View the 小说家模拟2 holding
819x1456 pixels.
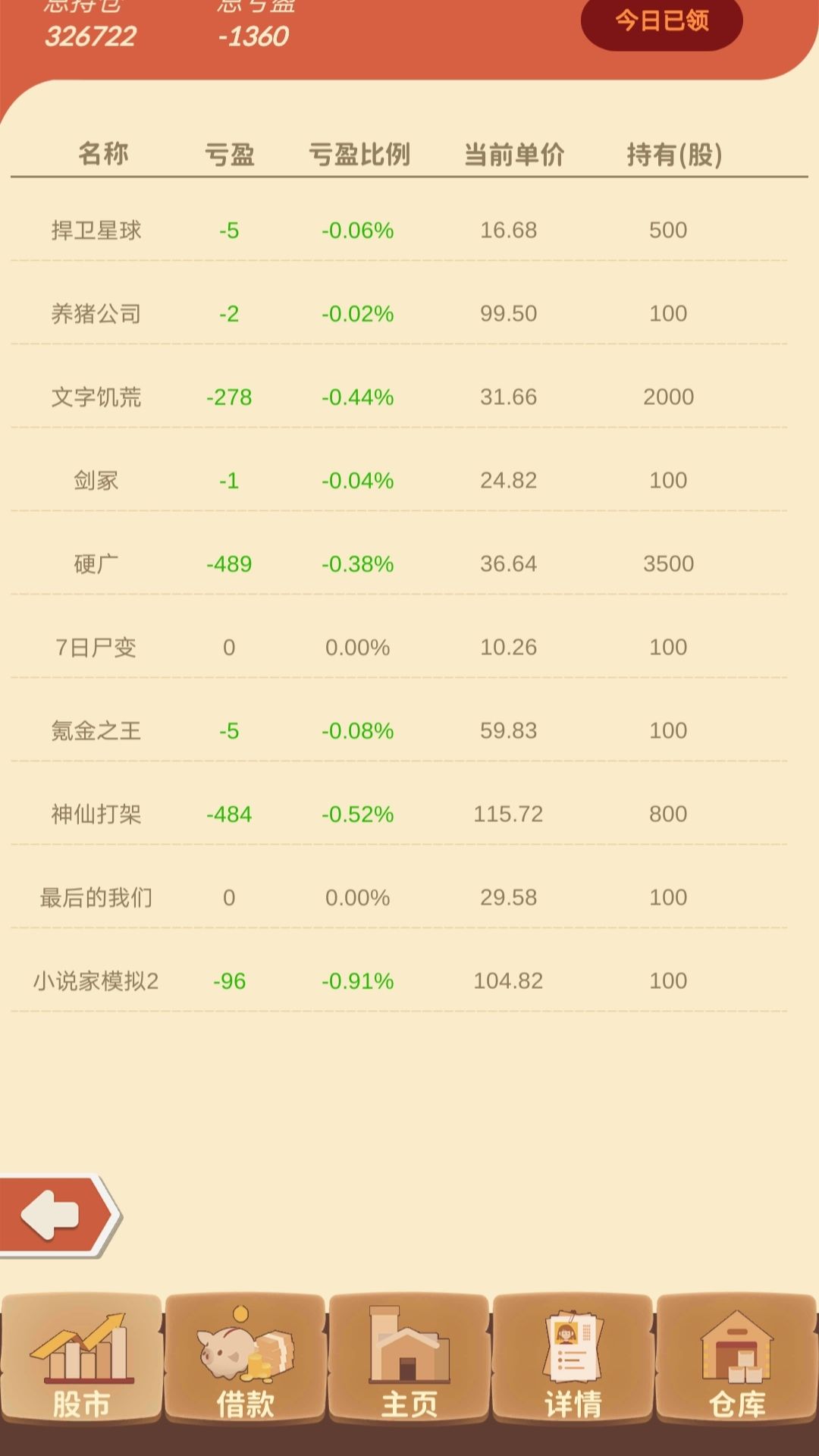click(x=399, y=981)
